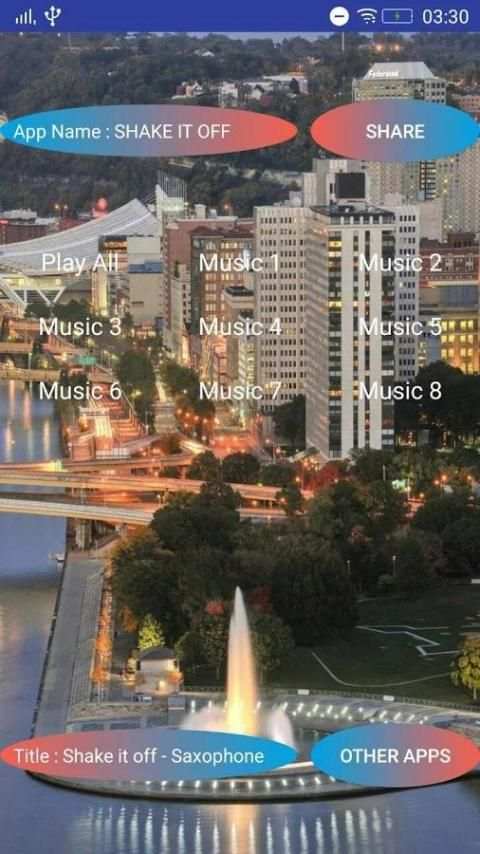Play Music 7
Image resolution: width=480 pixels, height=854 pixels.
pos(240,391)
